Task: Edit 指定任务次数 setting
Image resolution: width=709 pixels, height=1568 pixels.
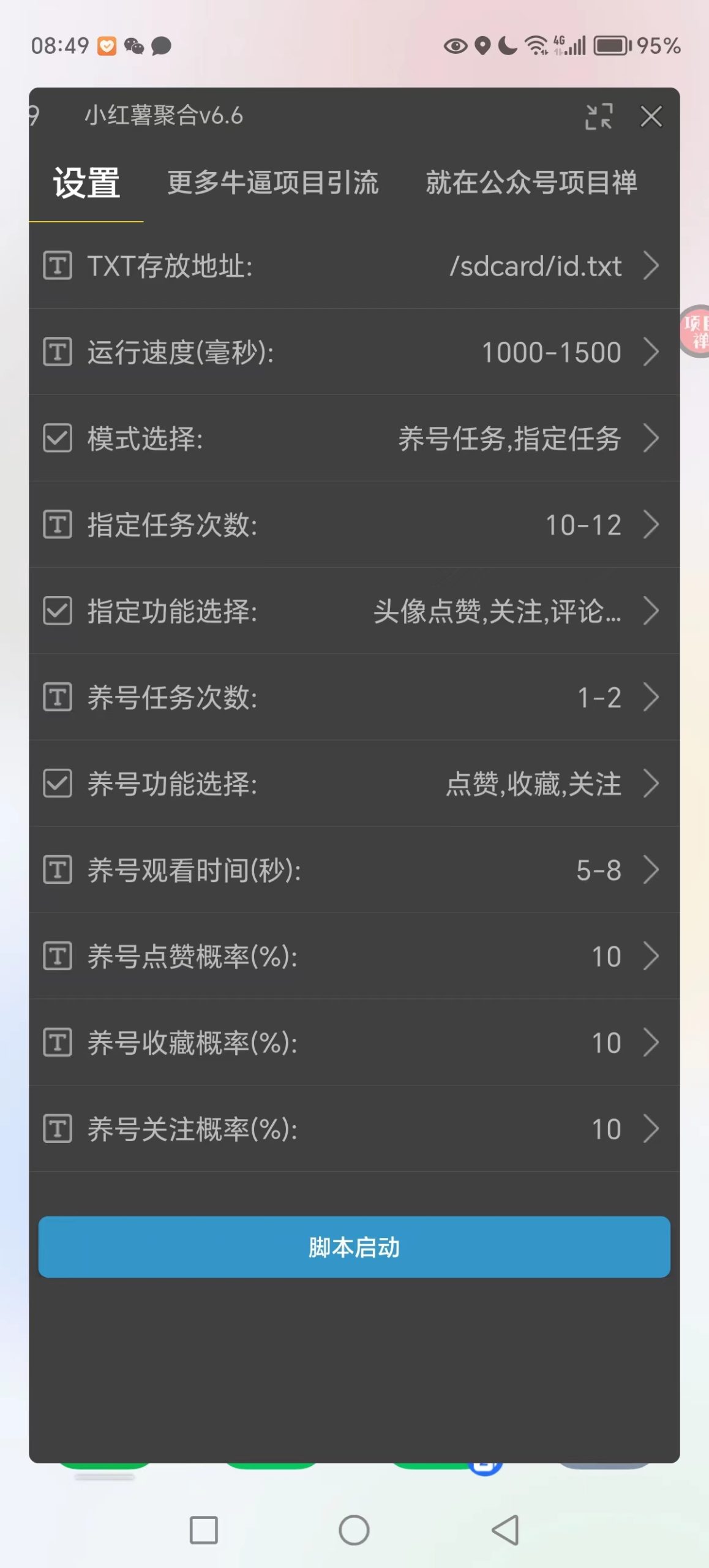Action: [354, 525]
